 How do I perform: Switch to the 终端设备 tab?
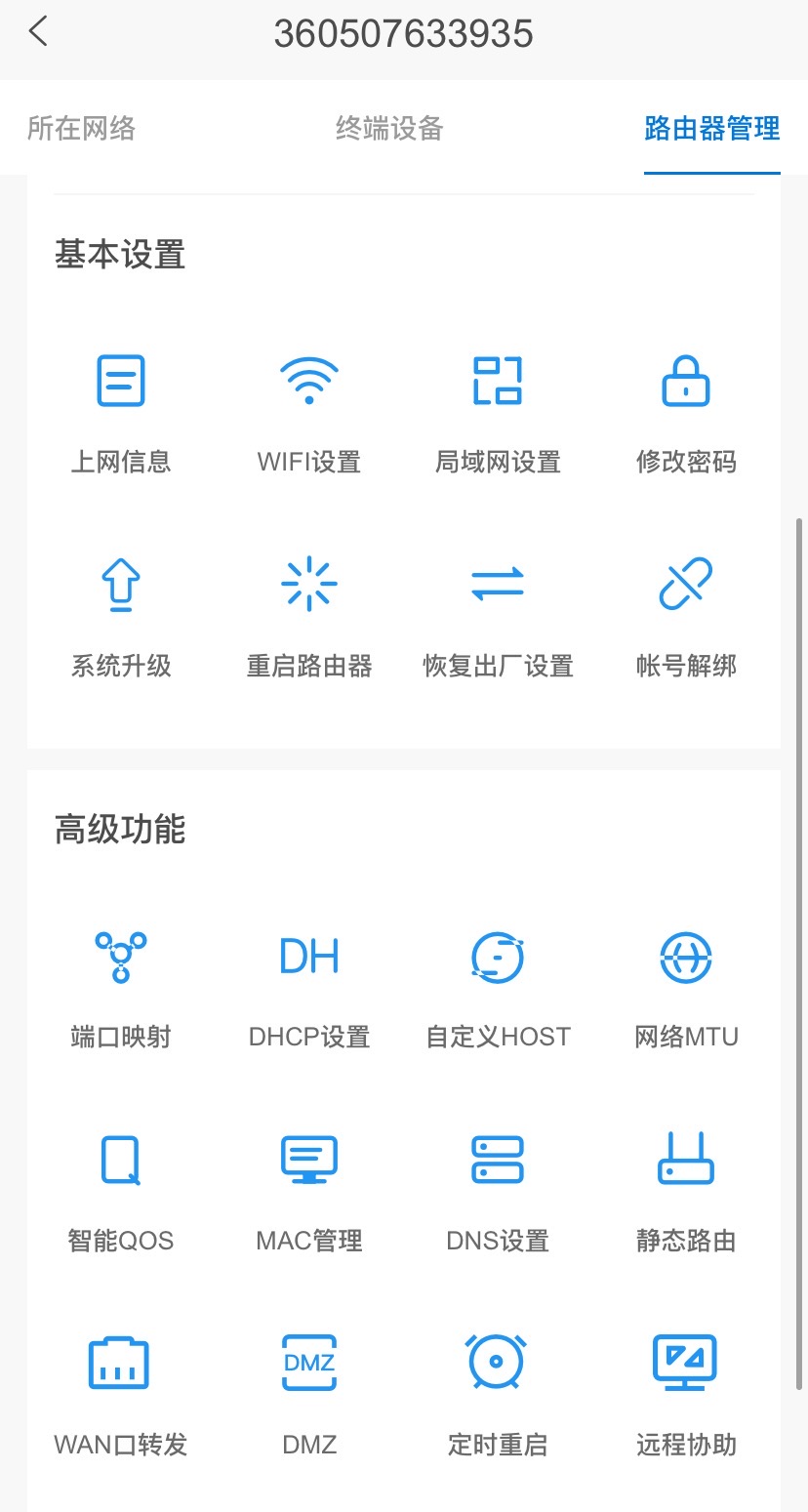pos(387,128)
